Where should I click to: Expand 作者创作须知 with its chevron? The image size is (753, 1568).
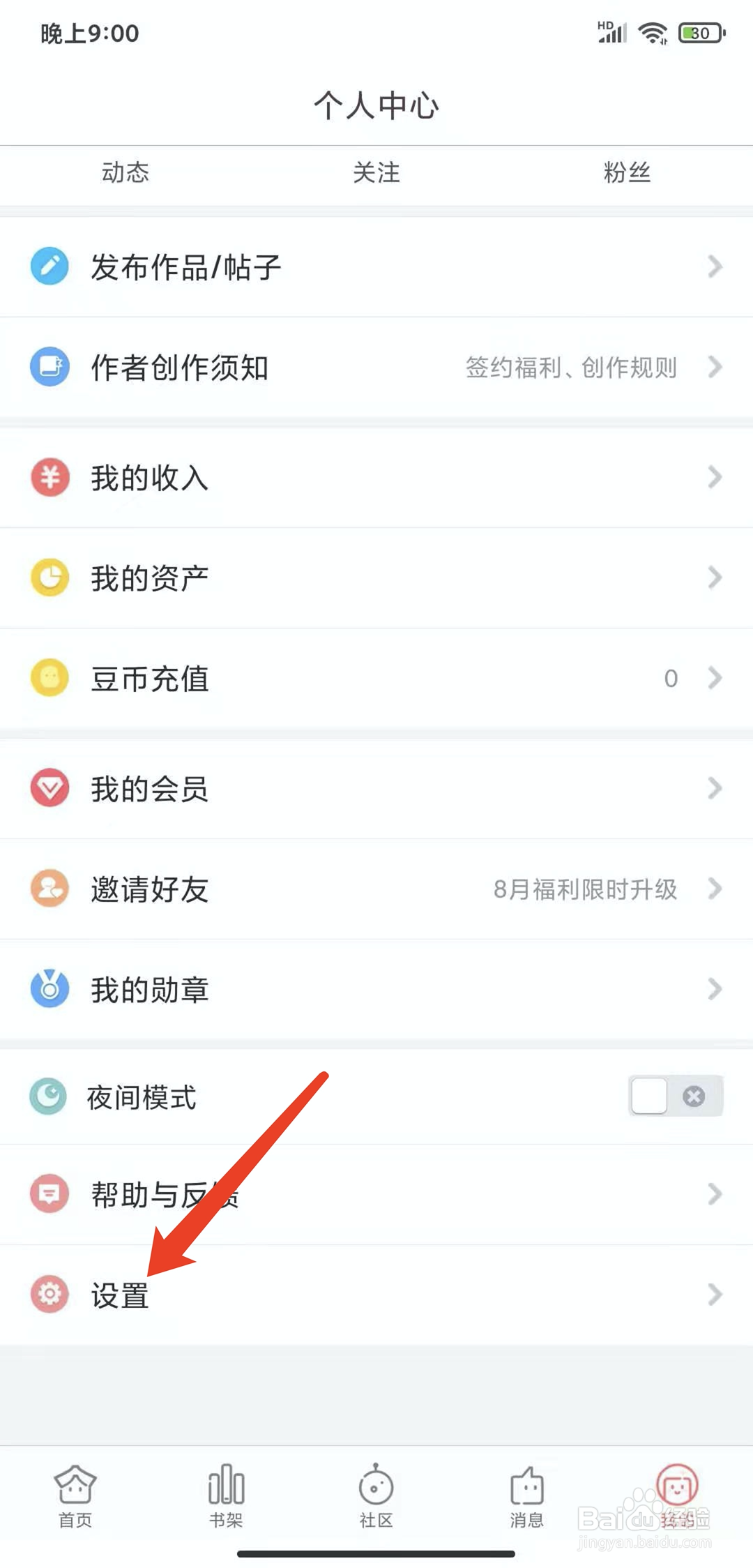716,368
